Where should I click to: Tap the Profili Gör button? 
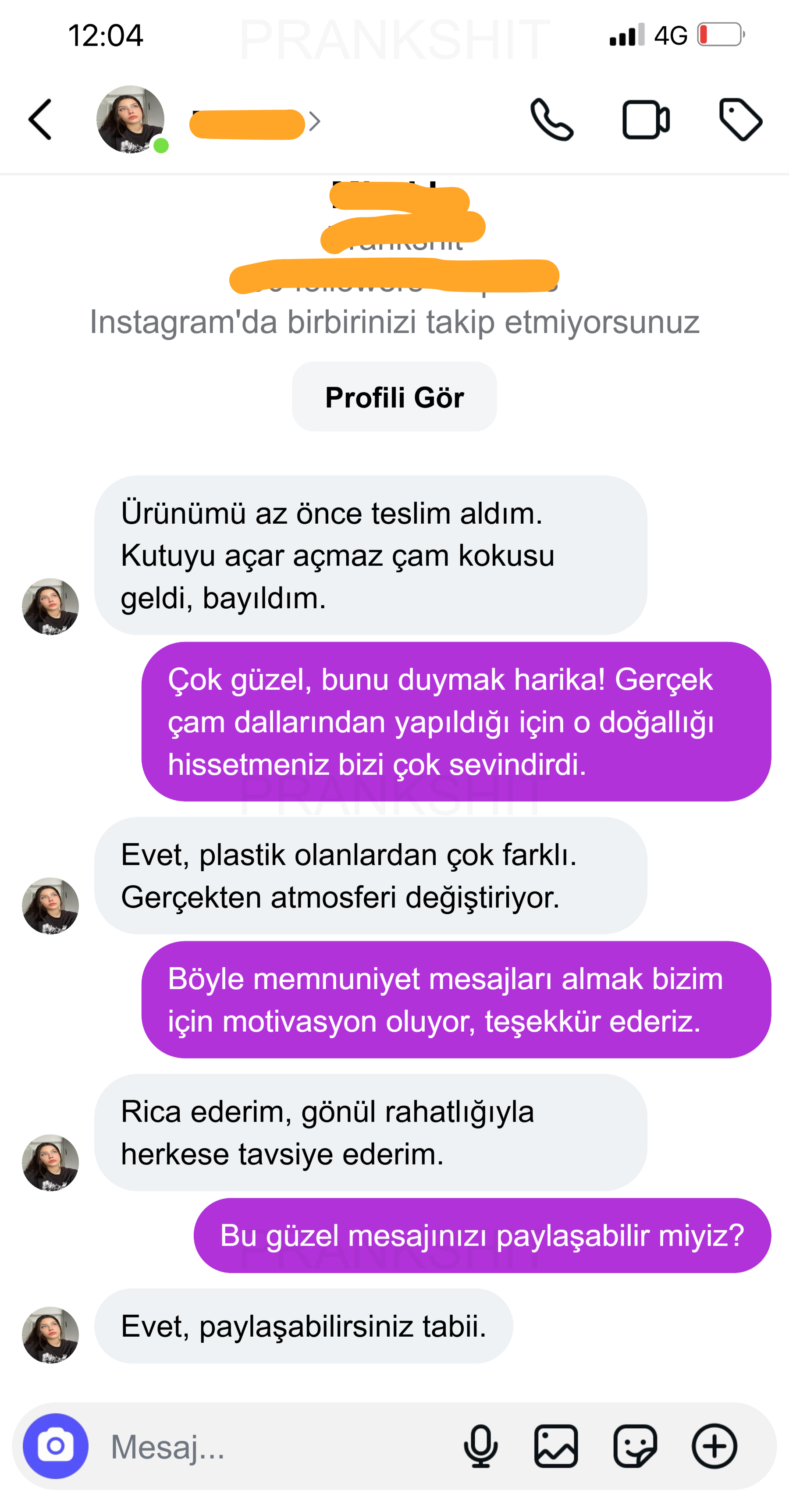(x=394, y=397)
